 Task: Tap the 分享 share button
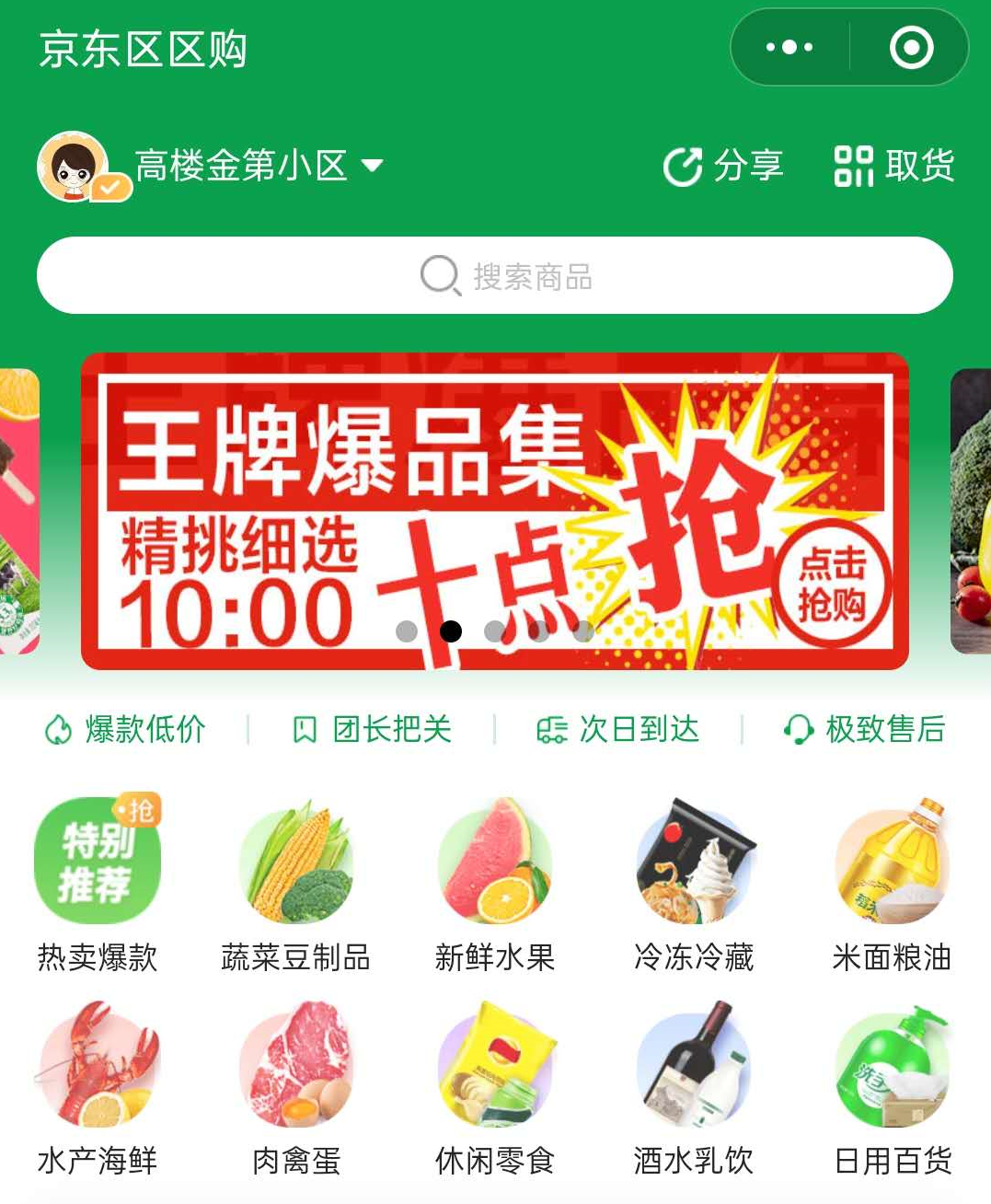(723, 167)
